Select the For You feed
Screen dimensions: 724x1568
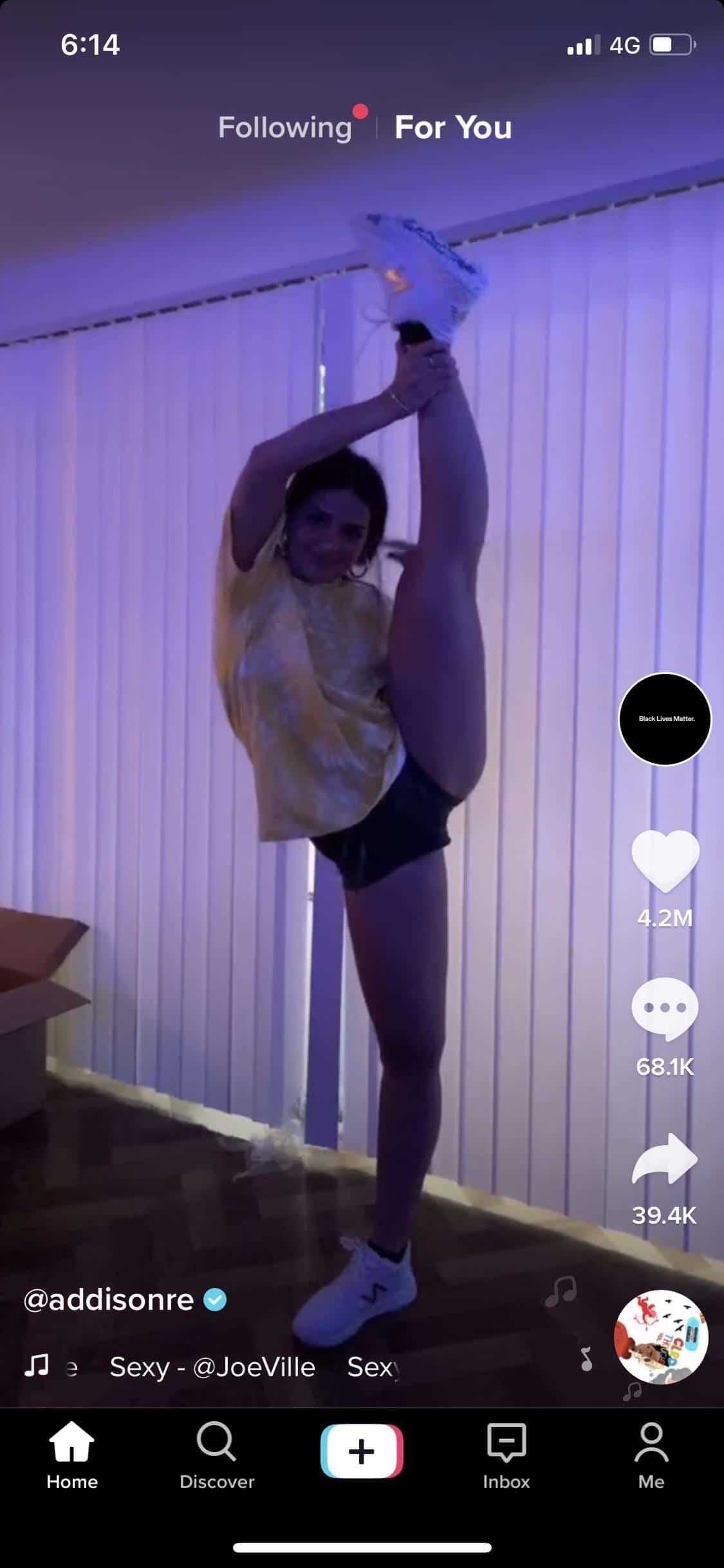point(453,127)
